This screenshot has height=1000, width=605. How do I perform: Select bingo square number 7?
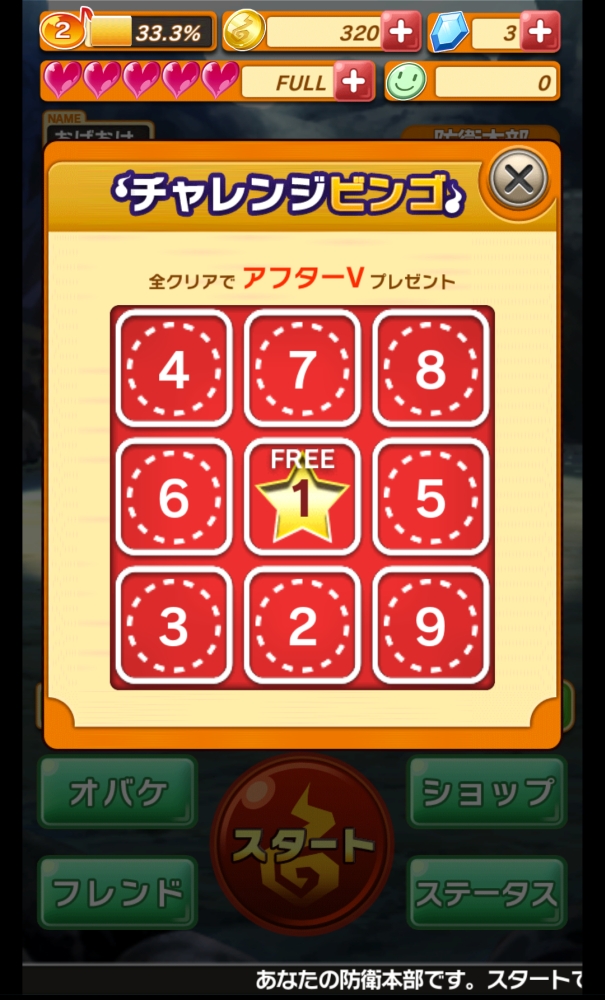[302, 370]
